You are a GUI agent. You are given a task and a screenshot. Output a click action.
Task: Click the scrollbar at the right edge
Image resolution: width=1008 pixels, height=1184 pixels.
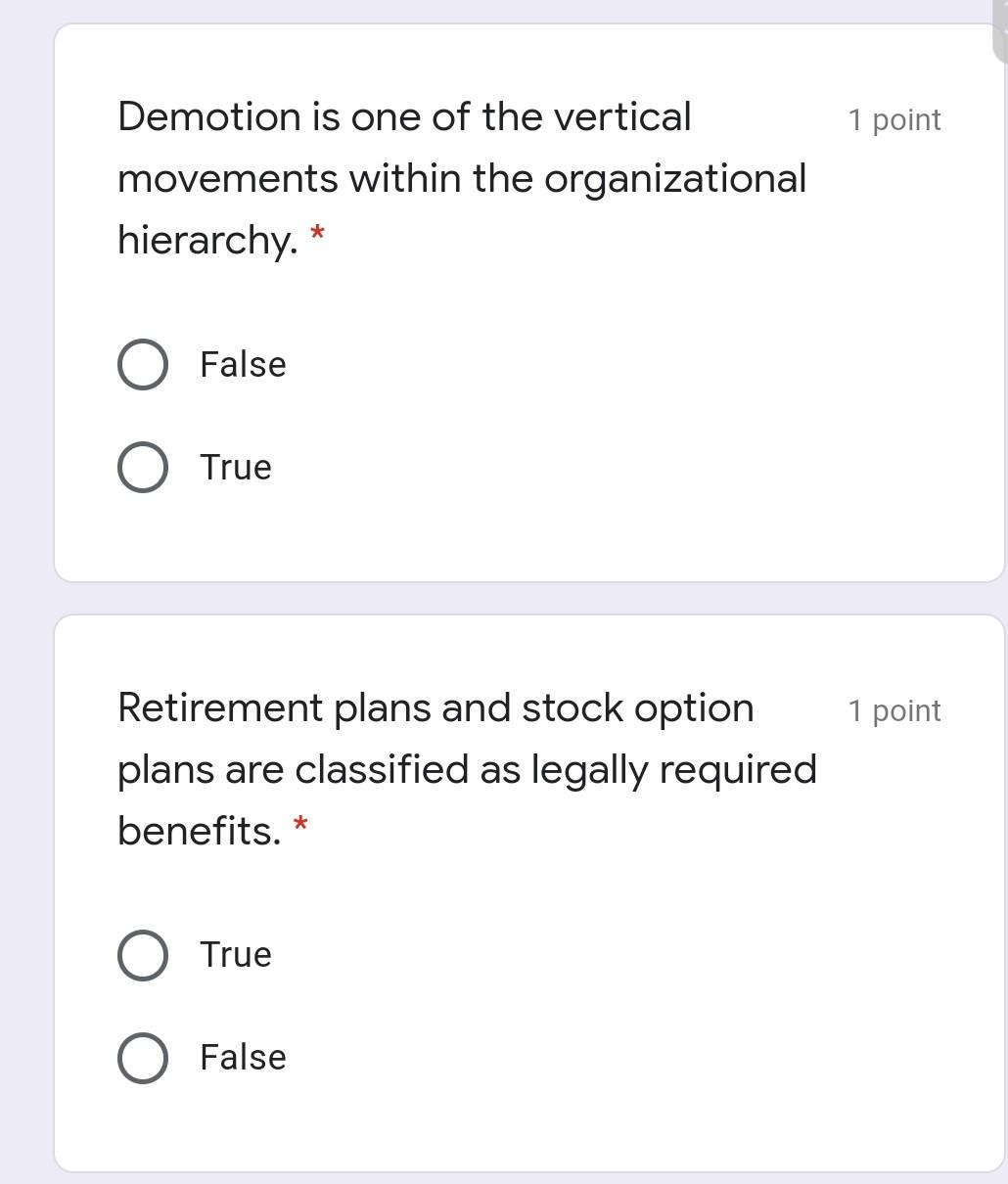point(1002,29)
